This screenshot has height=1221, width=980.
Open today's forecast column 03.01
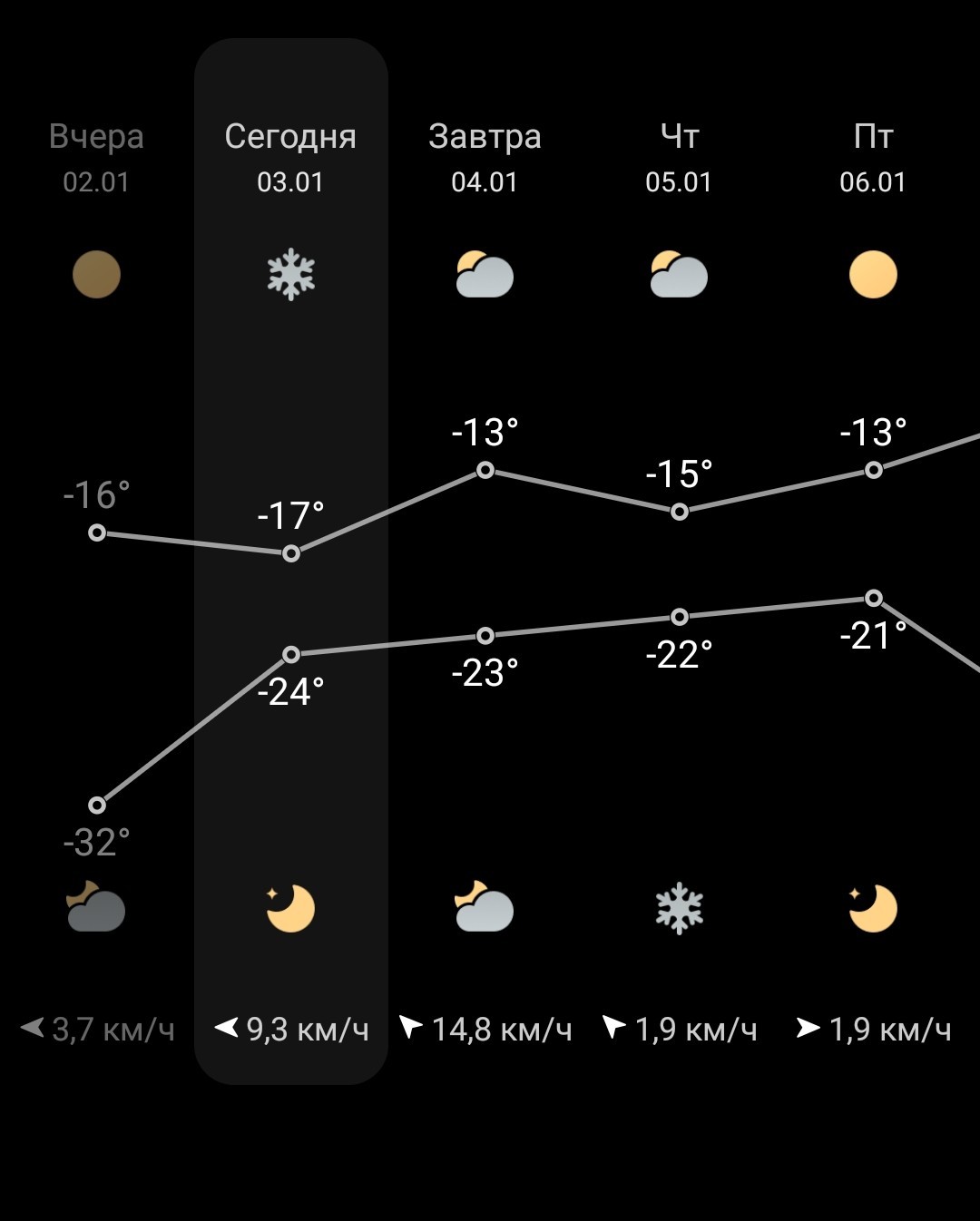pyautogui.click(x=291, y=561)
